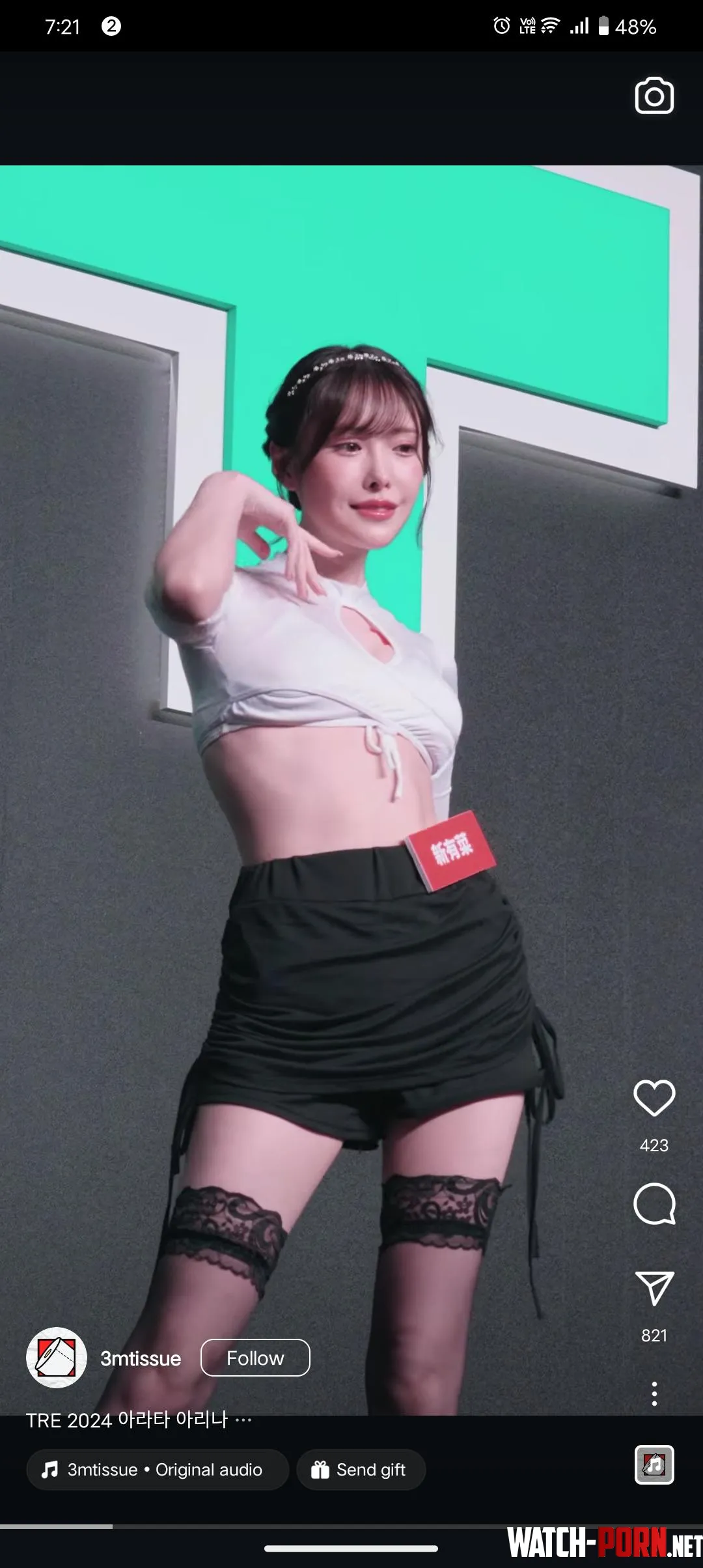The height and width of the screenshot is (1568, 703).
Task: Tap Send gift to the creator
Action: [361, 1470]
